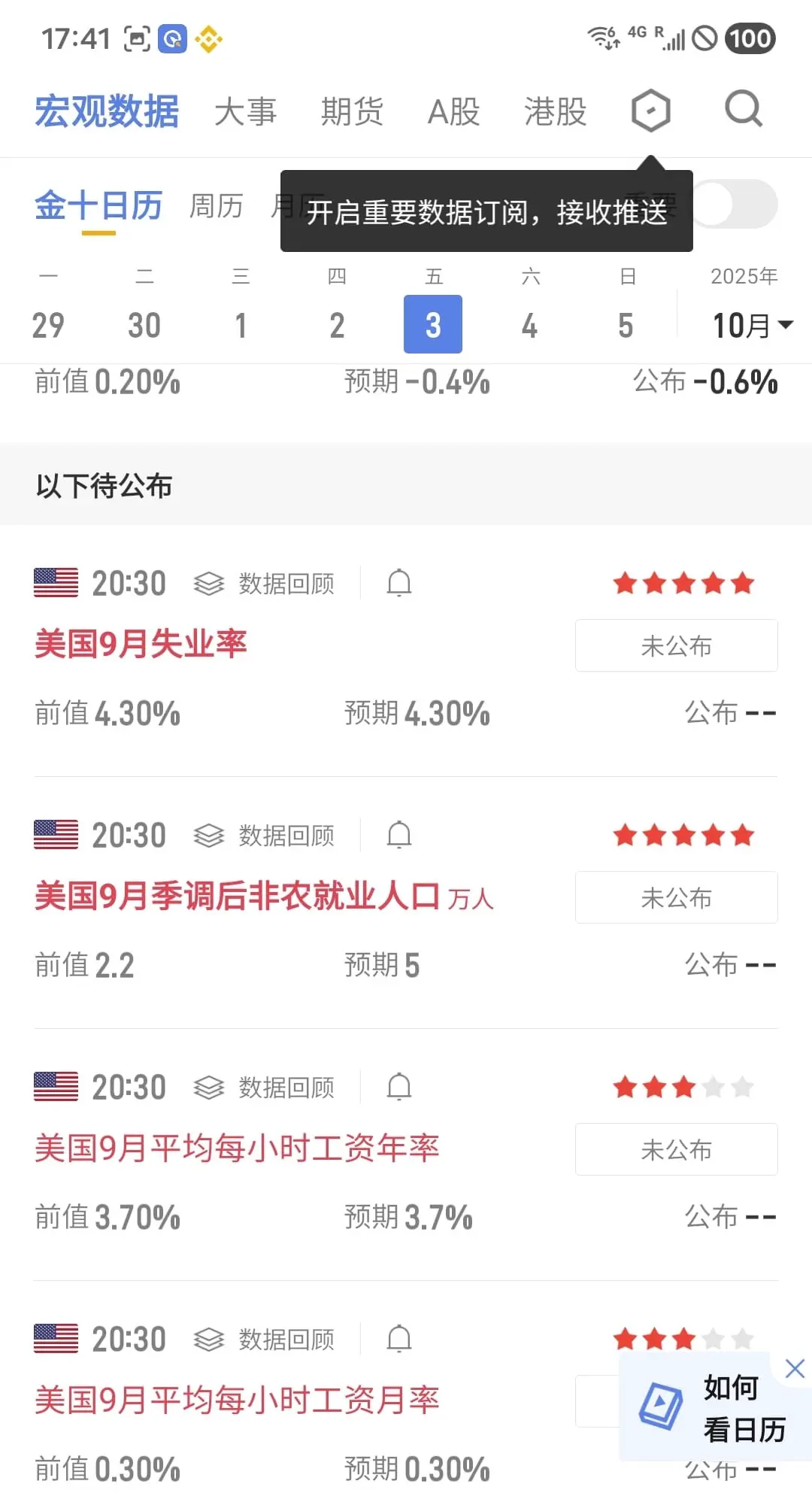Select date 30 on the calendar

(144, 325)
